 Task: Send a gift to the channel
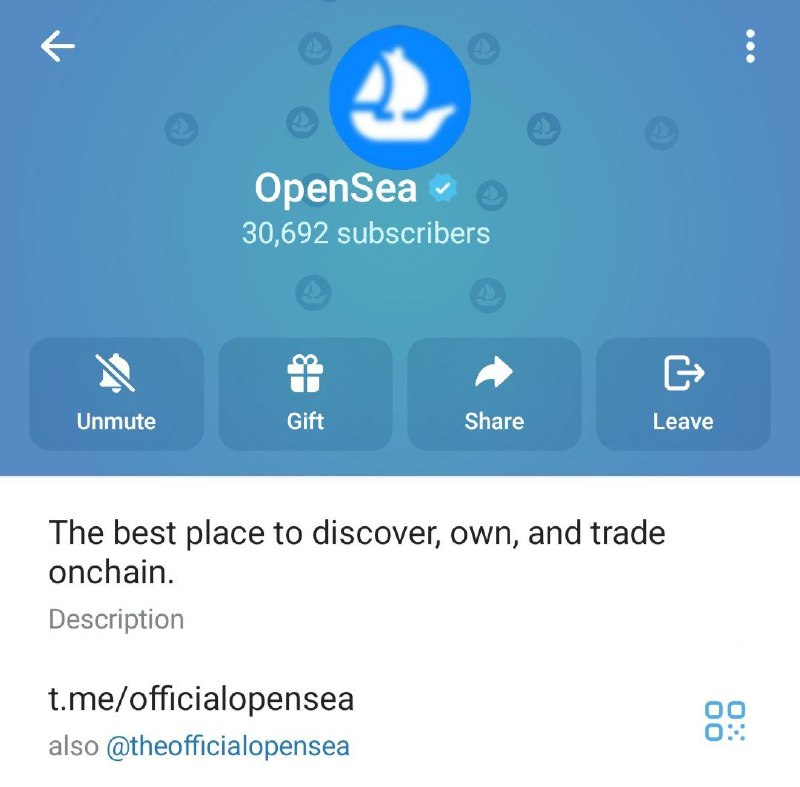[x=305, y=394]
